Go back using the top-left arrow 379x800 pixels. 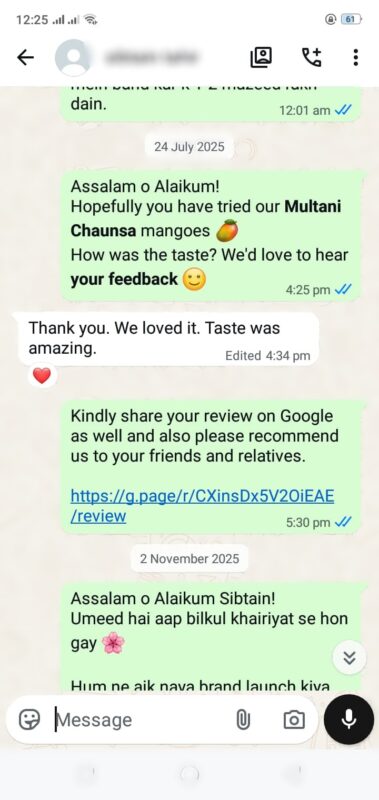25,58
